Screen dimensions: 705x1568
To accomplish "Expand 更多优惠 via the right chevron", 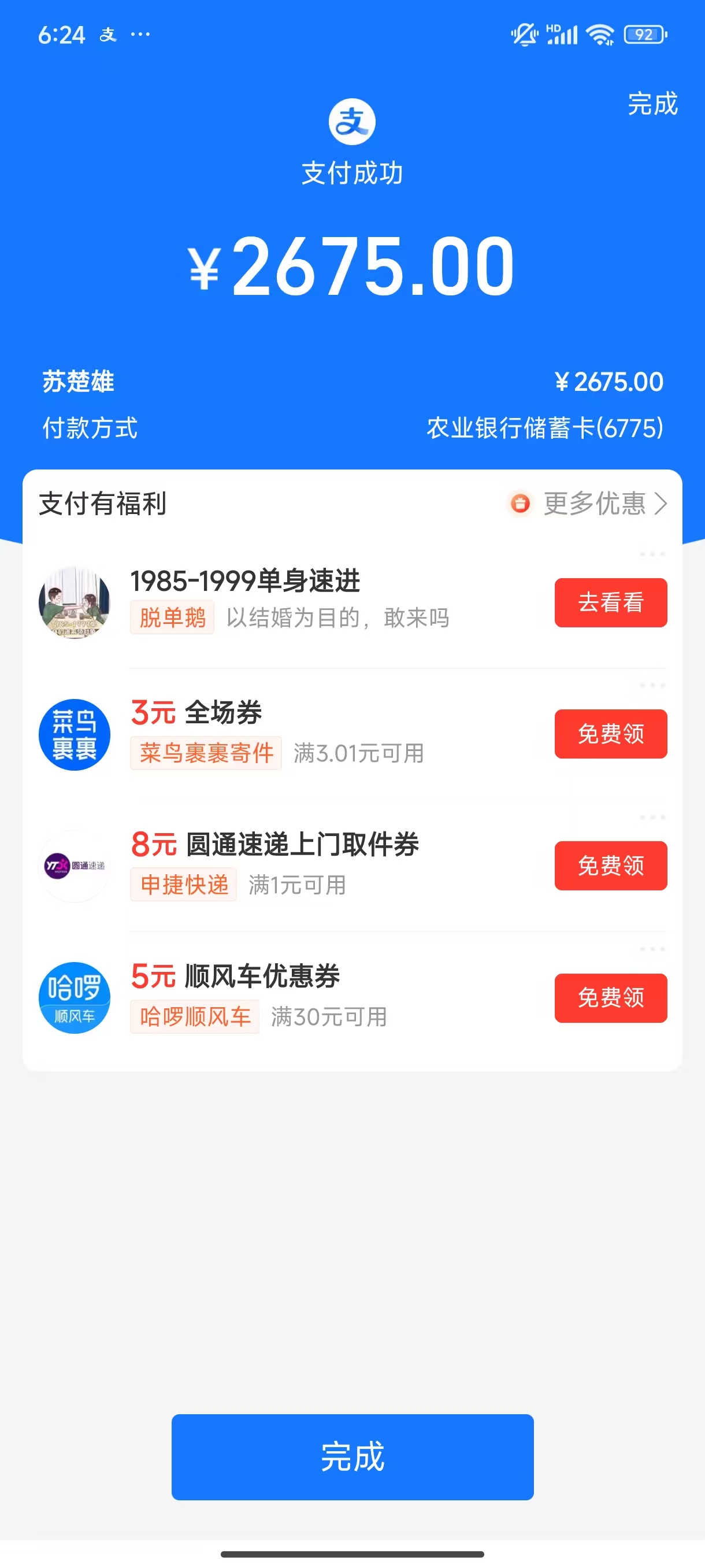I will [662, 504].
